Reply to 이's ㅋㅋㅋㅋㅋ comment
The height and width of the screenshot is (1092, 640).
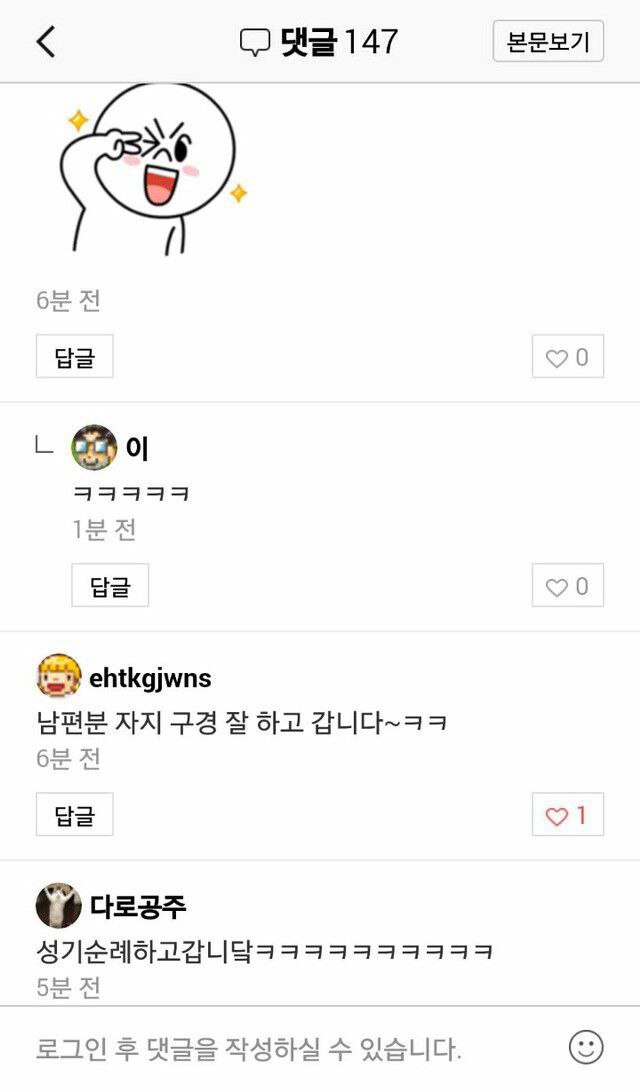110,586
